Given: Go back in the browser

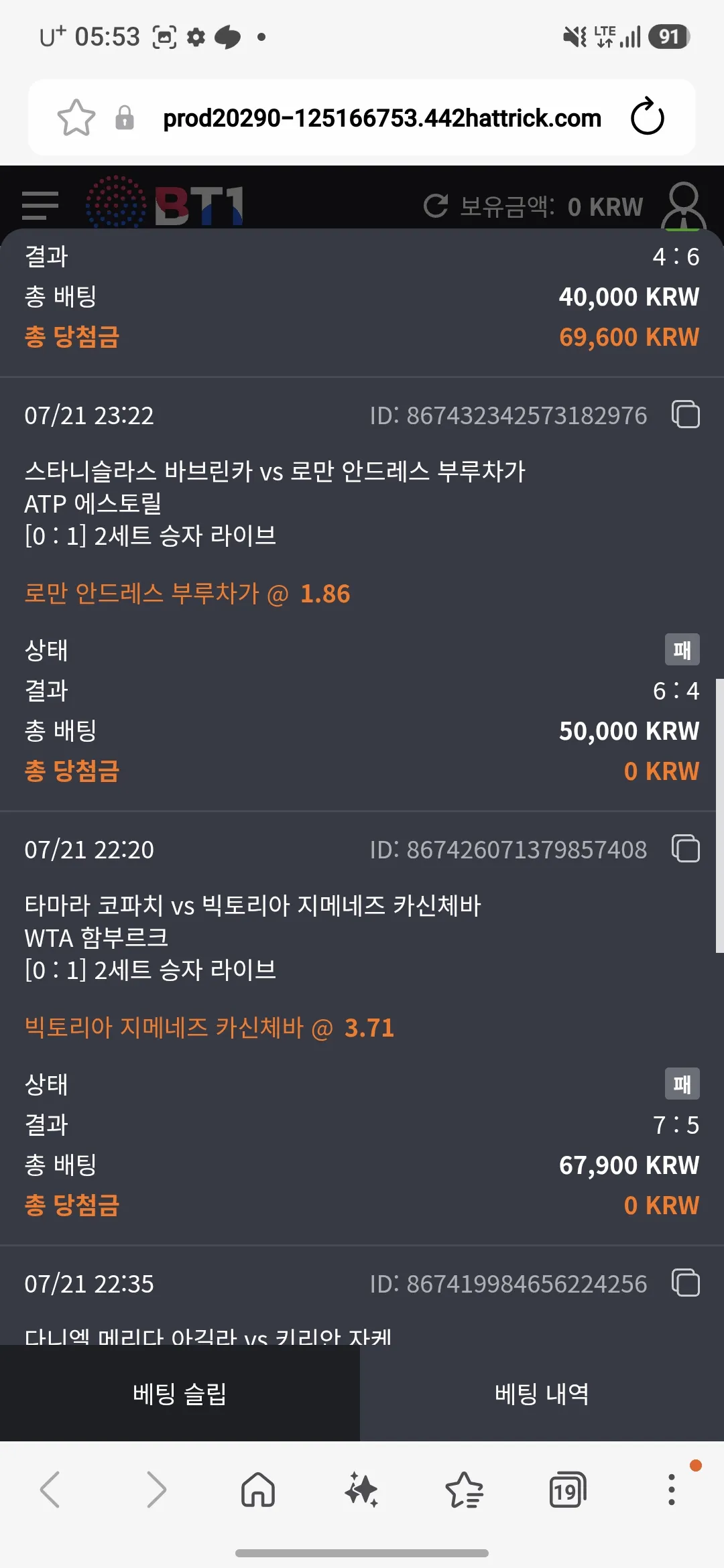Looking at the screenshot, I should click(51, 1490).
